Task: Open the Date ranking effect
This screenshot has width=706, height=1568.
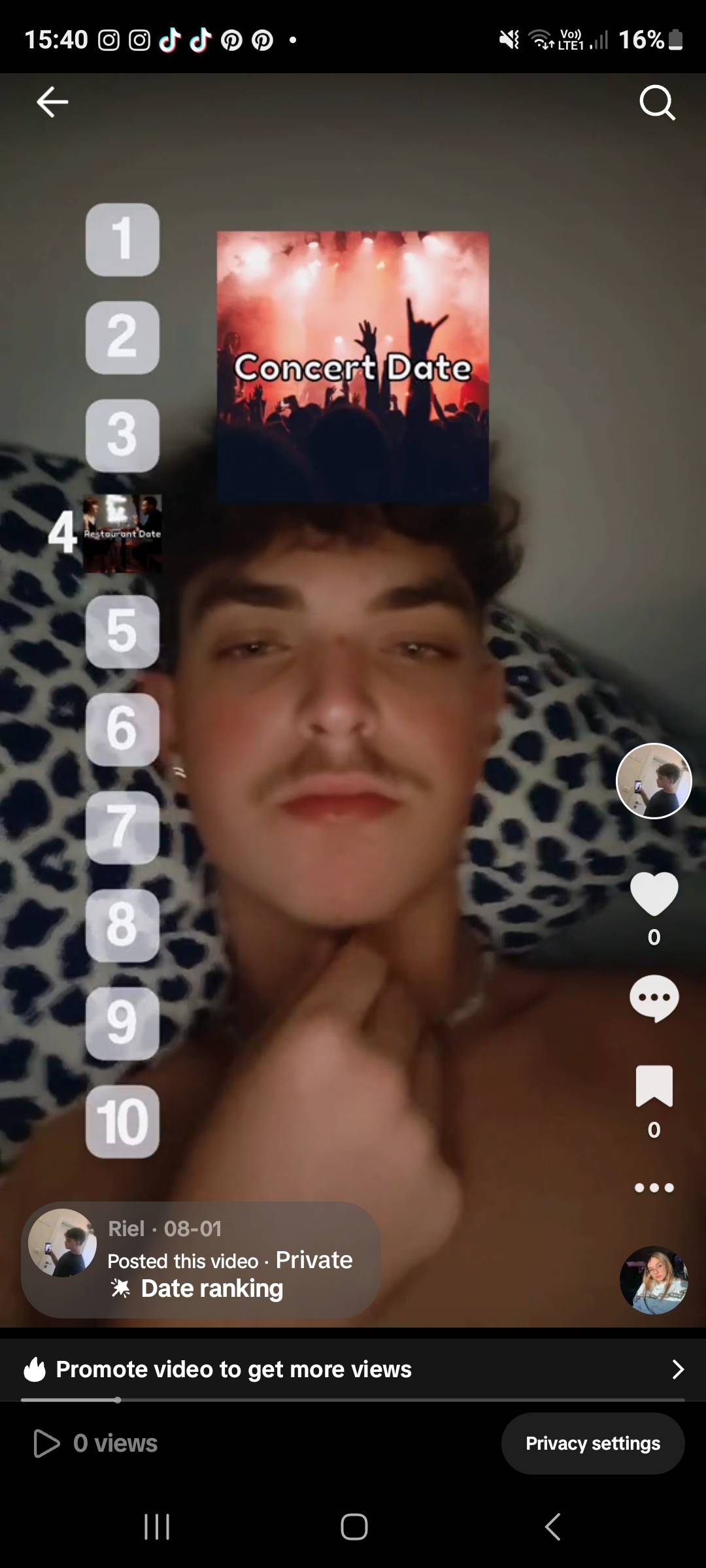Action: click(x=211, y=1288)
